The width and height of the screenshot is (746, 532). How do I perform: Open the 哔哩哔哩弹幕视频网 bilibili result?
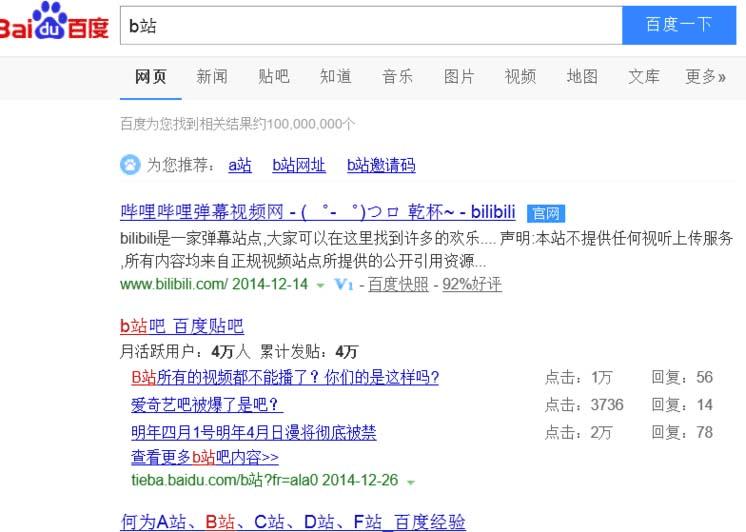click(x=318, y=212)
